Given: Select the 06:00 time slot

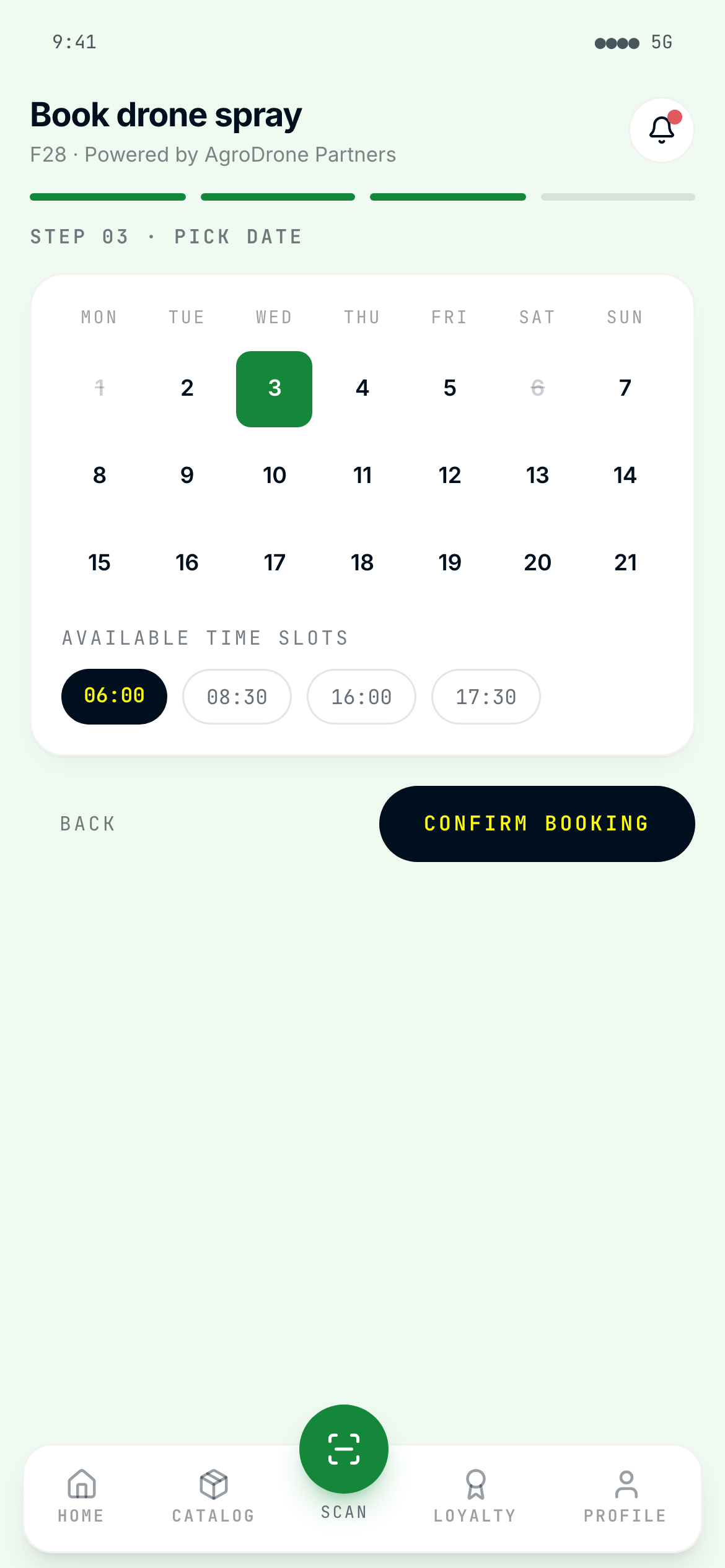Looking at the screenshot, I should click(113, 696).
